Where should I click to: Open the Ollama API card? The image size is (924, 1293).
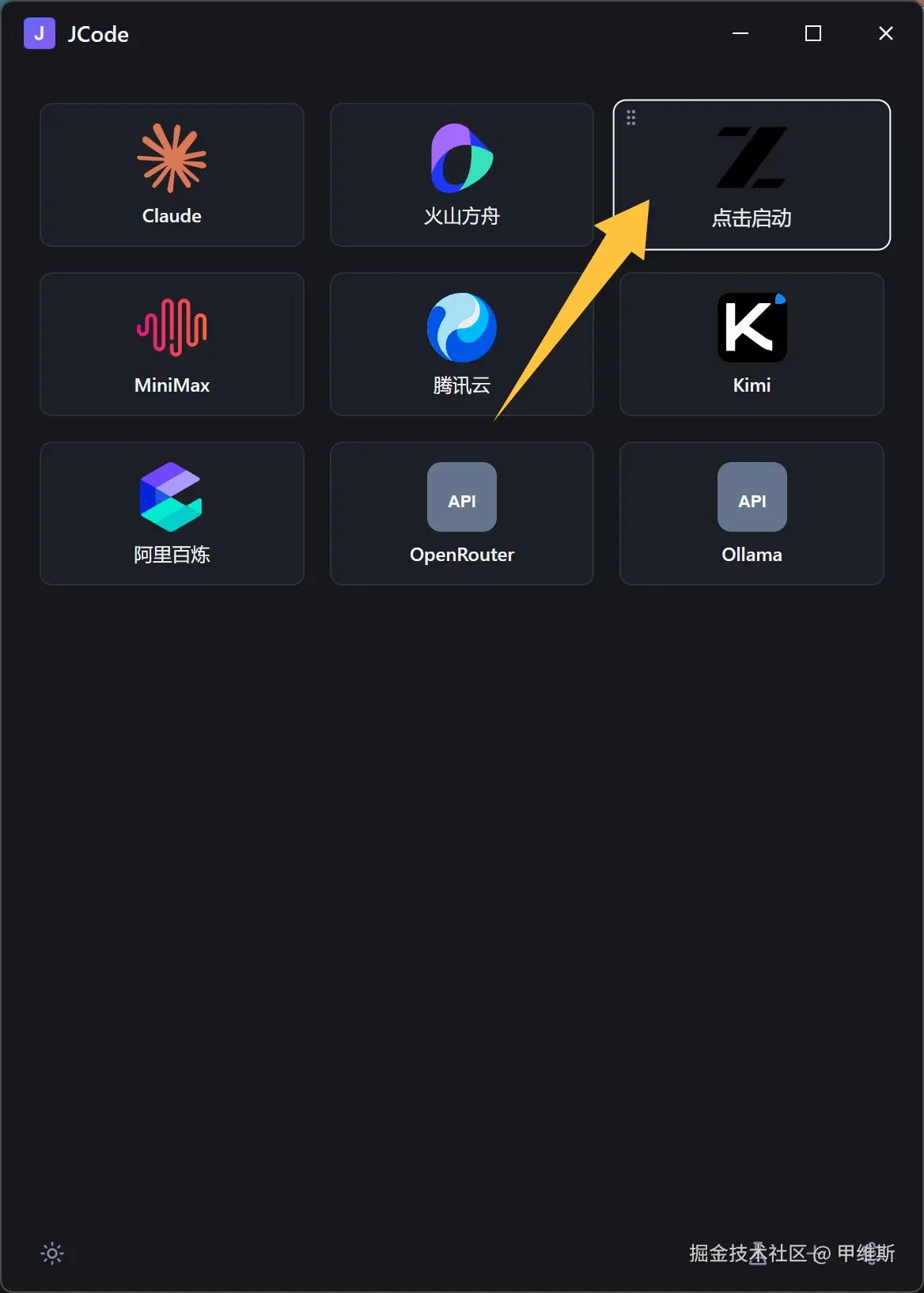point(752,514)
